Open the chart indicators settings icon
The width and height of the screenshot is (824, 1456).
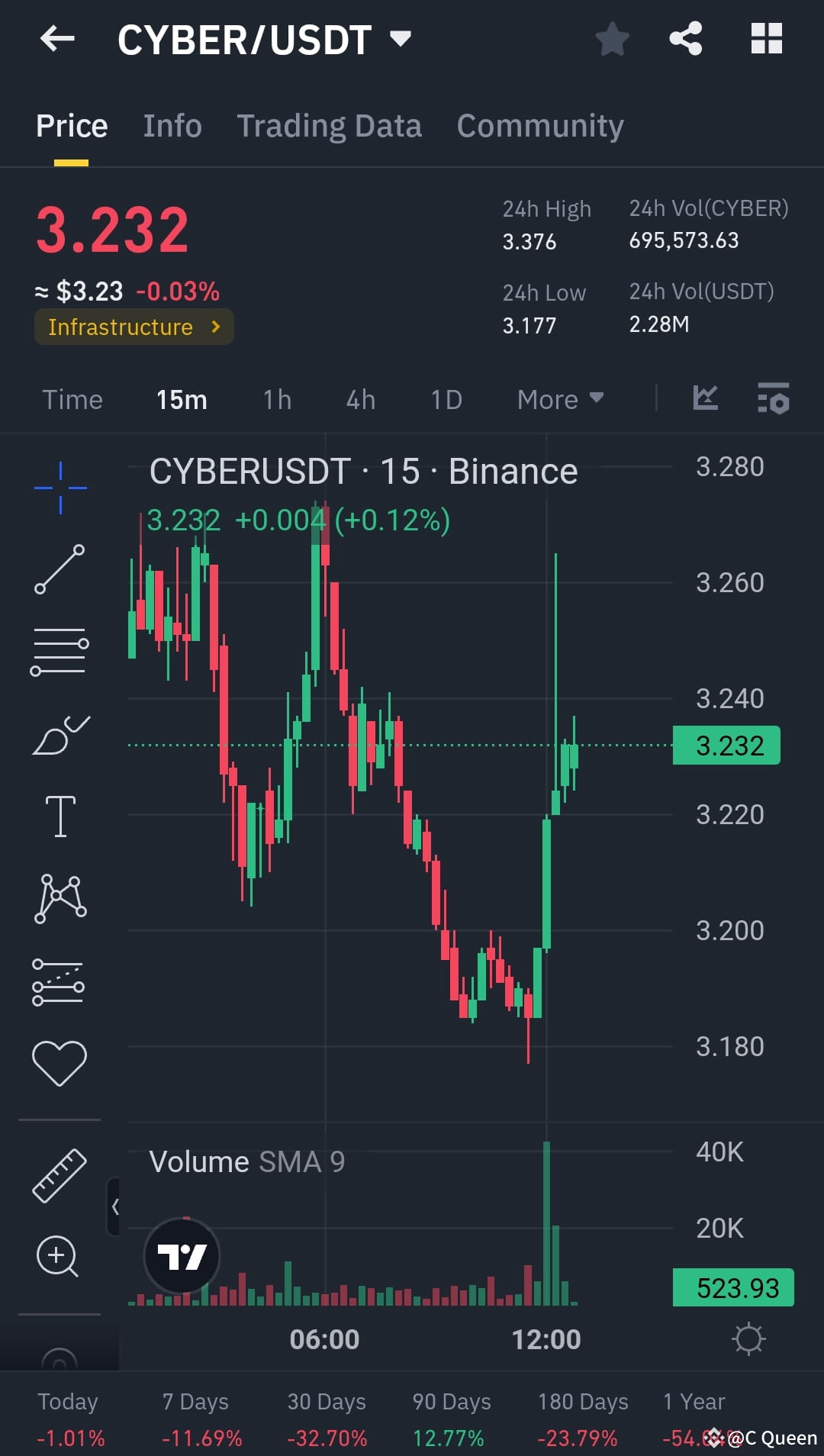point(774,399)
